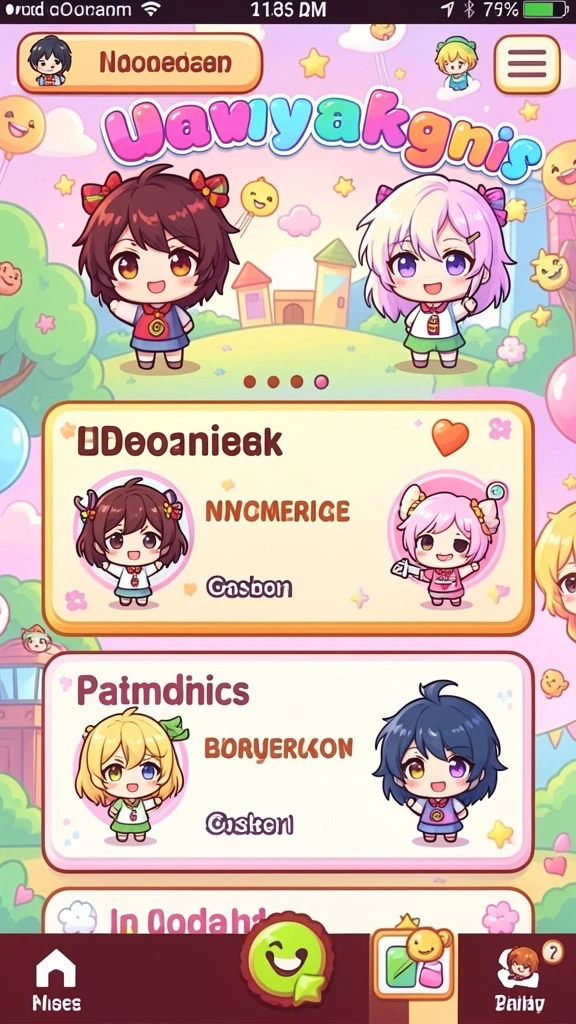Open the Nooonedaen profile button

click(x=140, y=63)
